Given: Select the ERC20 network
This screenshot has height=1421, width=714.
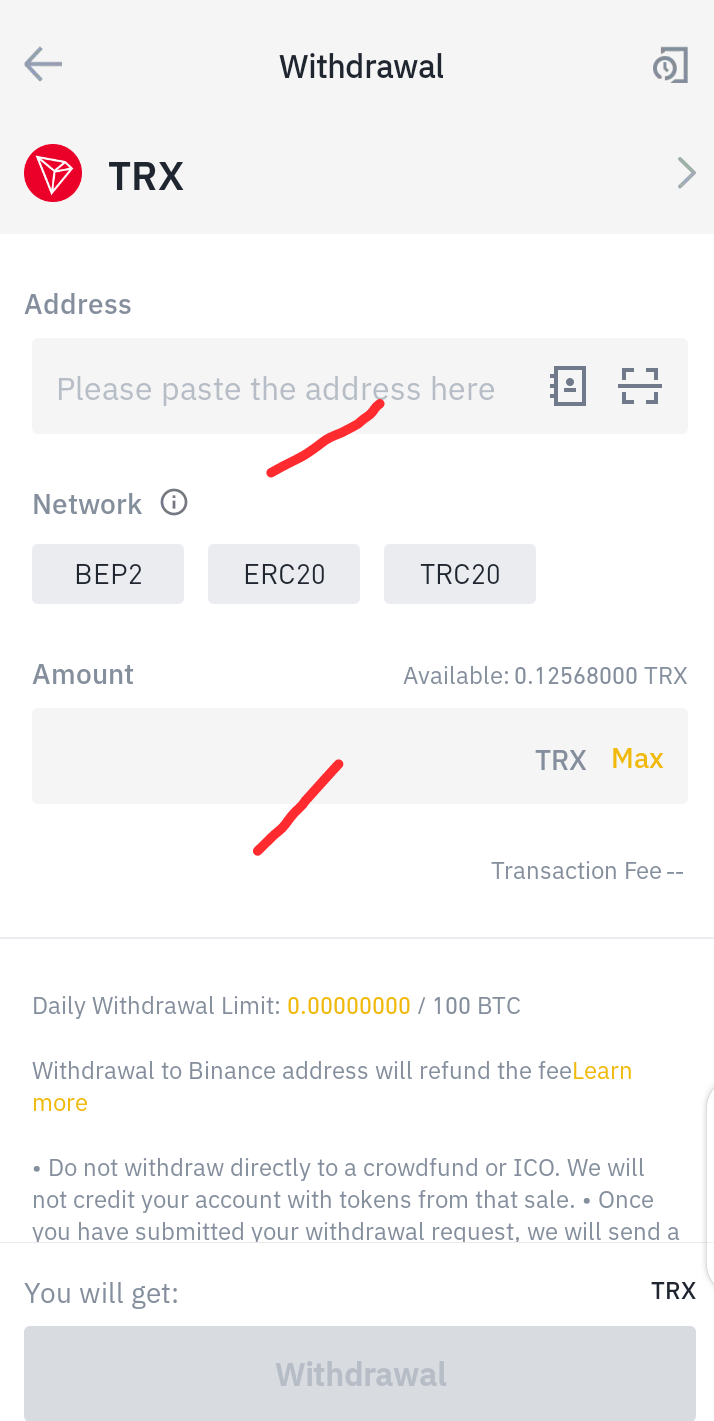Looking at the screenshot, I should [x=284, y=574].
